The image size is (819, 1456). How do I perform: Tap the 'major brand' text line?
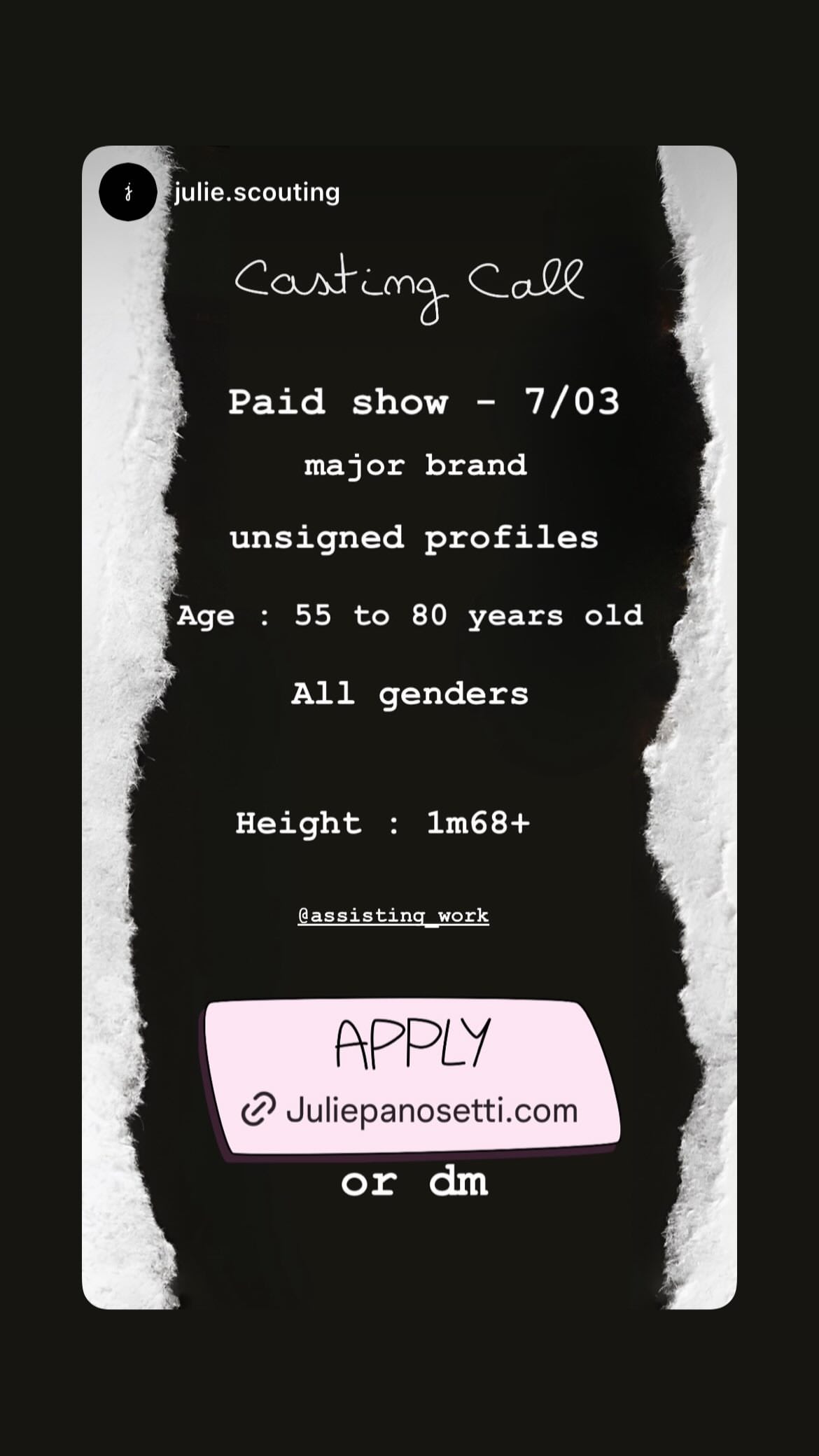416,465
